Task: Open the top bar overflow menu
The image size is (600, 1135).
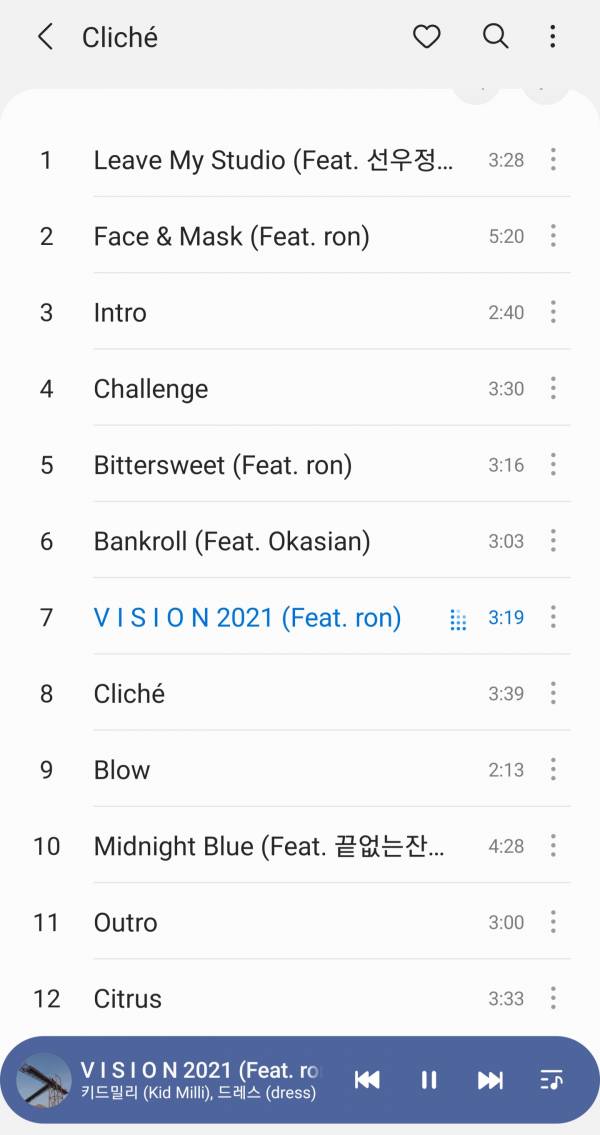Action: (x=552, y=38)
